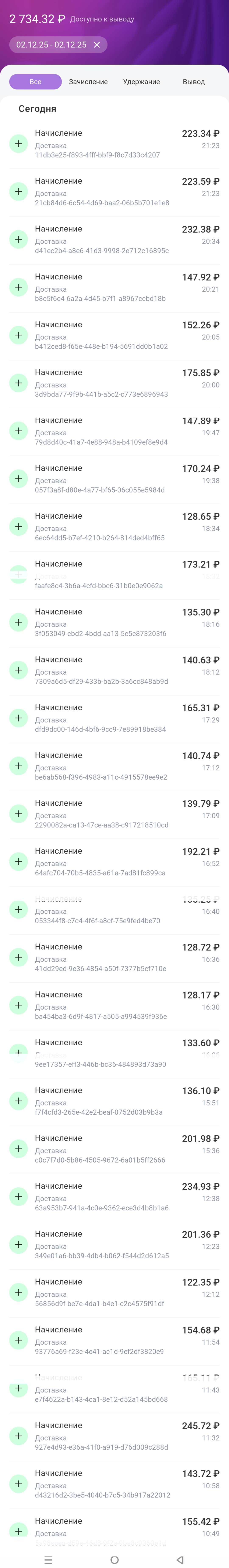Open the 223.59 ₽ delivery accrual
Screen dimensions: 229x1568
(x=114, y=192)
